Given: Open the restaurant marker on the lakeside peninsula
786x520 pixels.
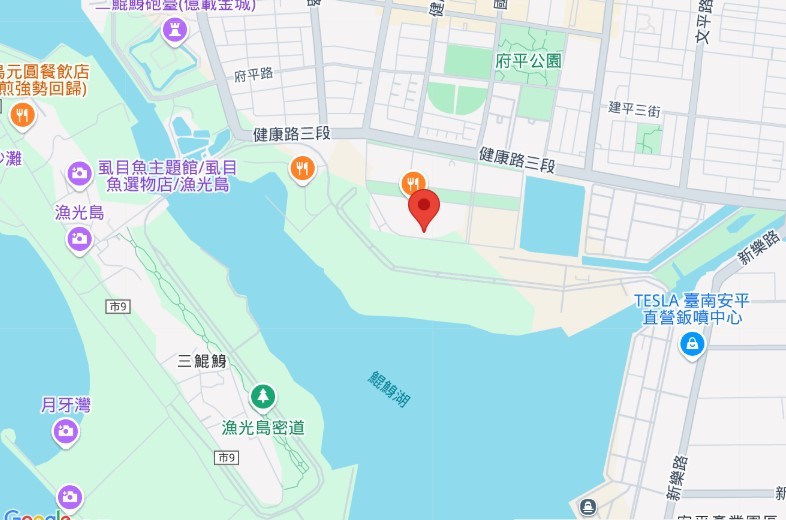Looking at the screenshot, I should pos(302,169).
